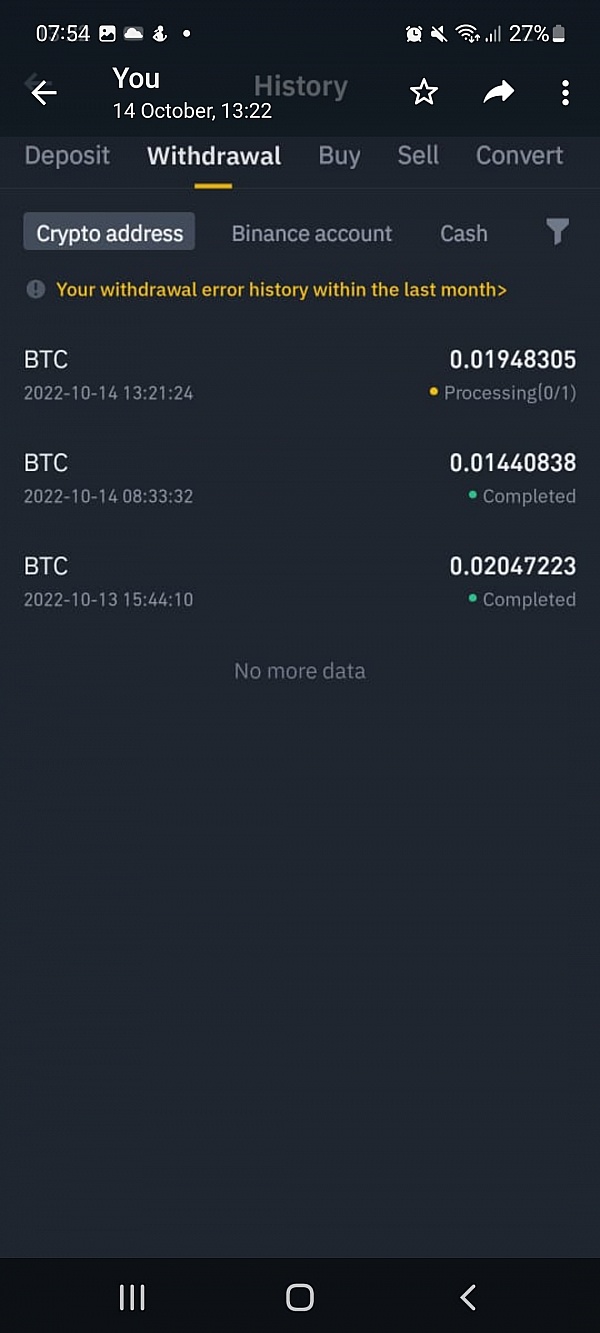Open the filter funnel icon
Image resolution: width=600 pixels, height=1333 pixels.
pyautogui.click(x=557, y=232)
